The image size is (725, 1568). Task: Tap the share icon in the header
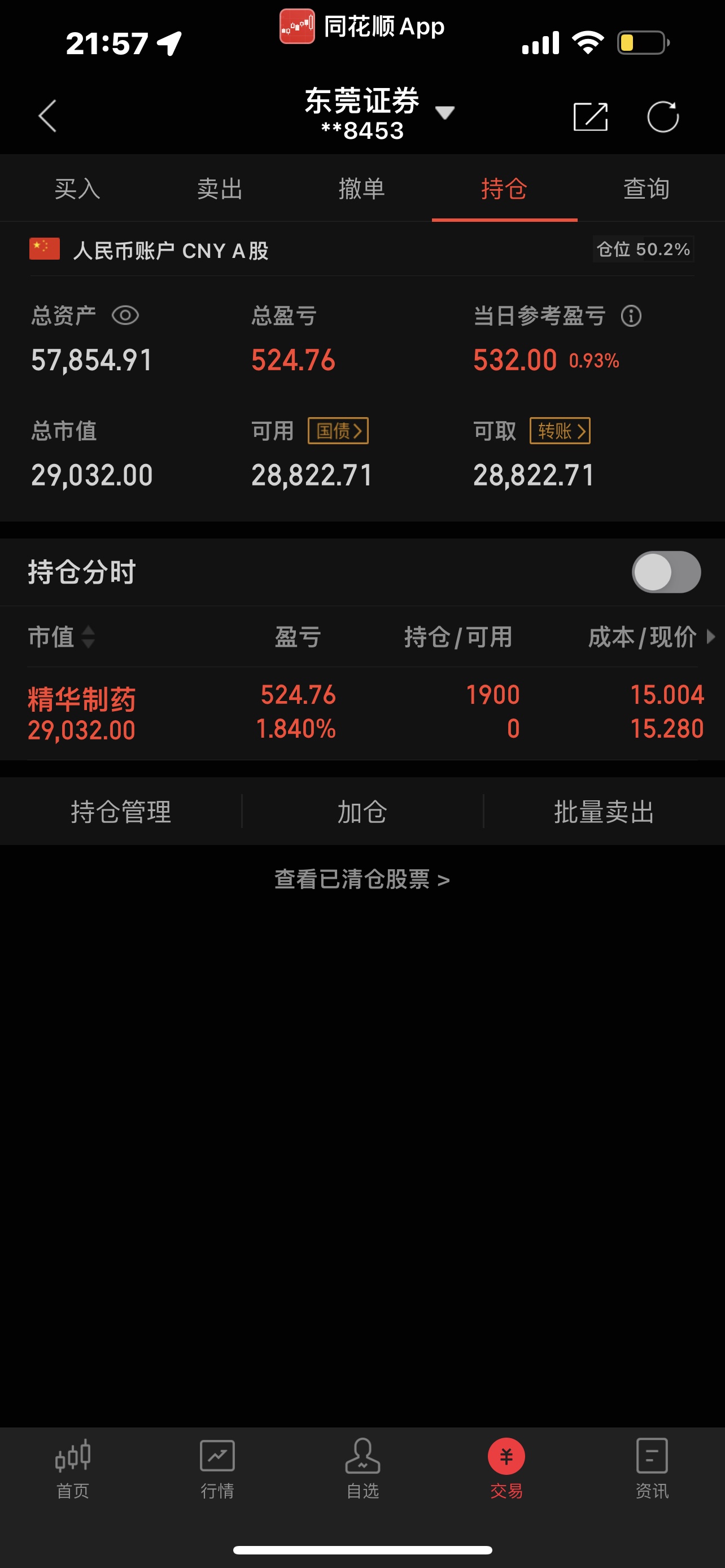point(591,116)
